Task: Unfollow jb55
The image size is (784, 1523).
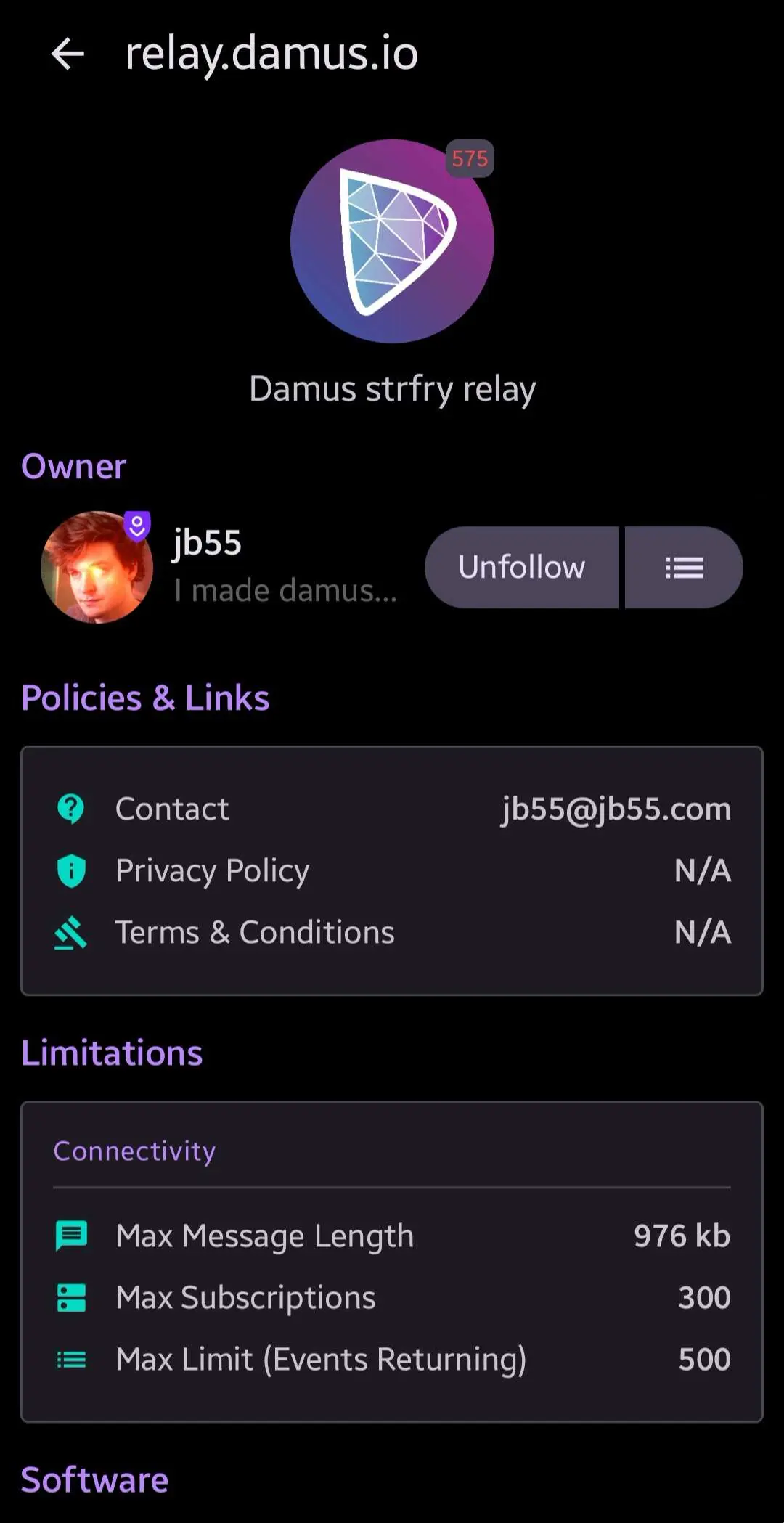Action: click(x=521, y=567)
